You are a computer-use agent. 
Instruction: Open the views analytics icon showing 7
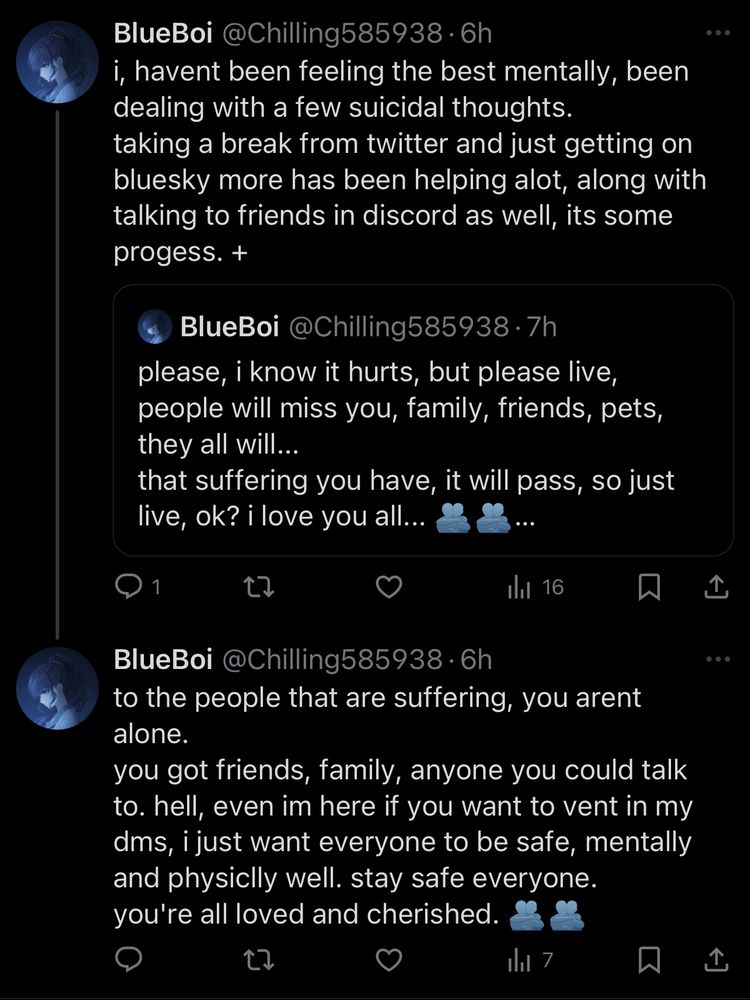coord(520,960)
